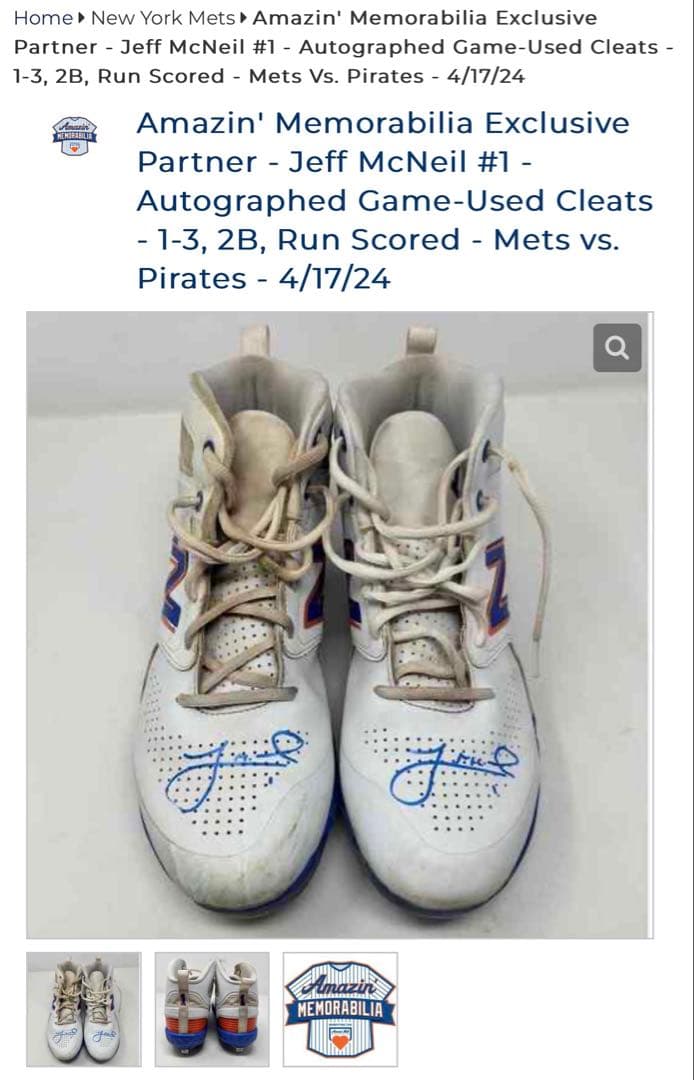View the back-of-cleats thumbnail
Viewport: 694px width, 1080px height.
pos(212,1009)
